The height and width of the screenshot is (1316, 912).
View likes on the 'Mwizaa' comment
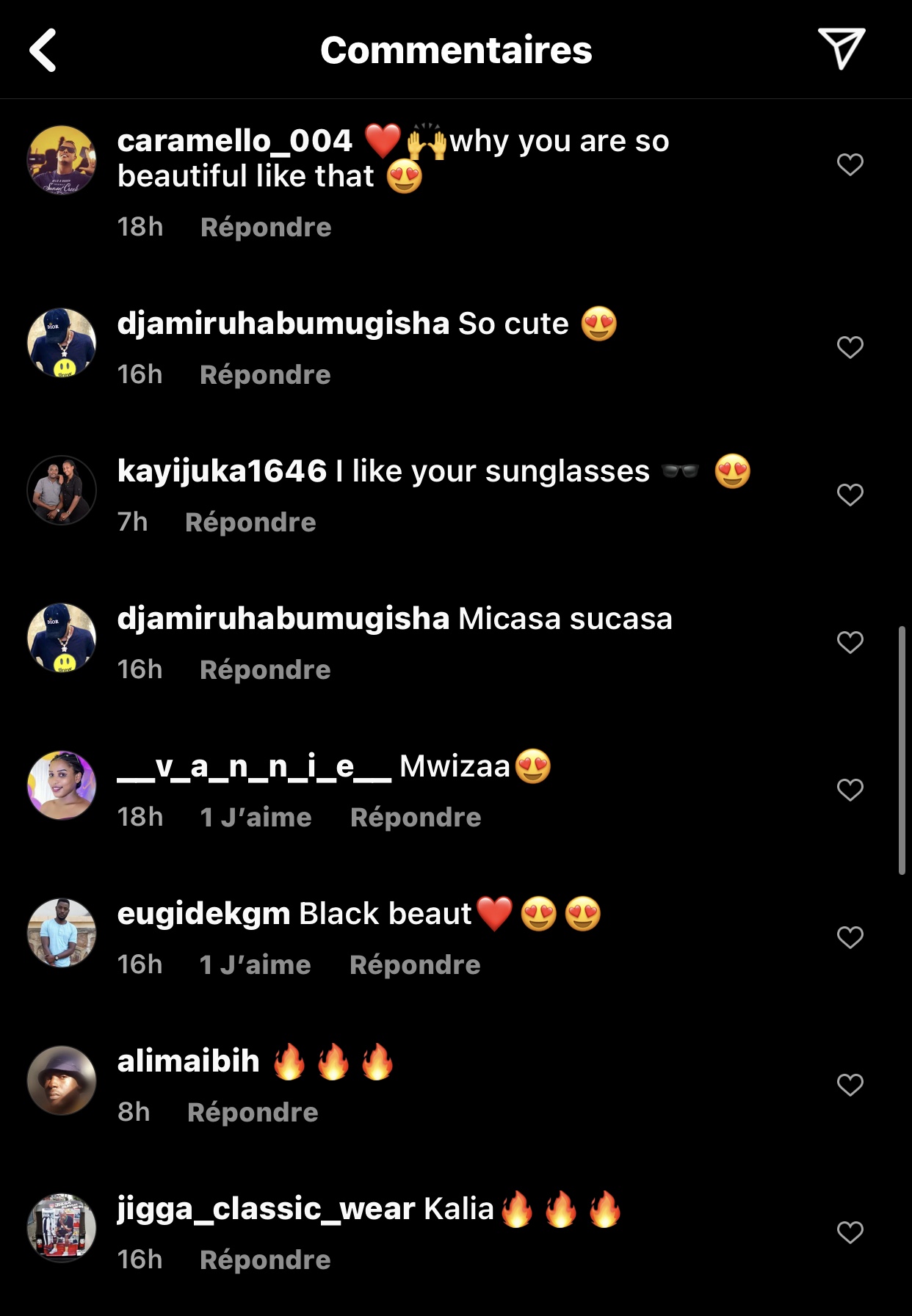pos(256,818)
